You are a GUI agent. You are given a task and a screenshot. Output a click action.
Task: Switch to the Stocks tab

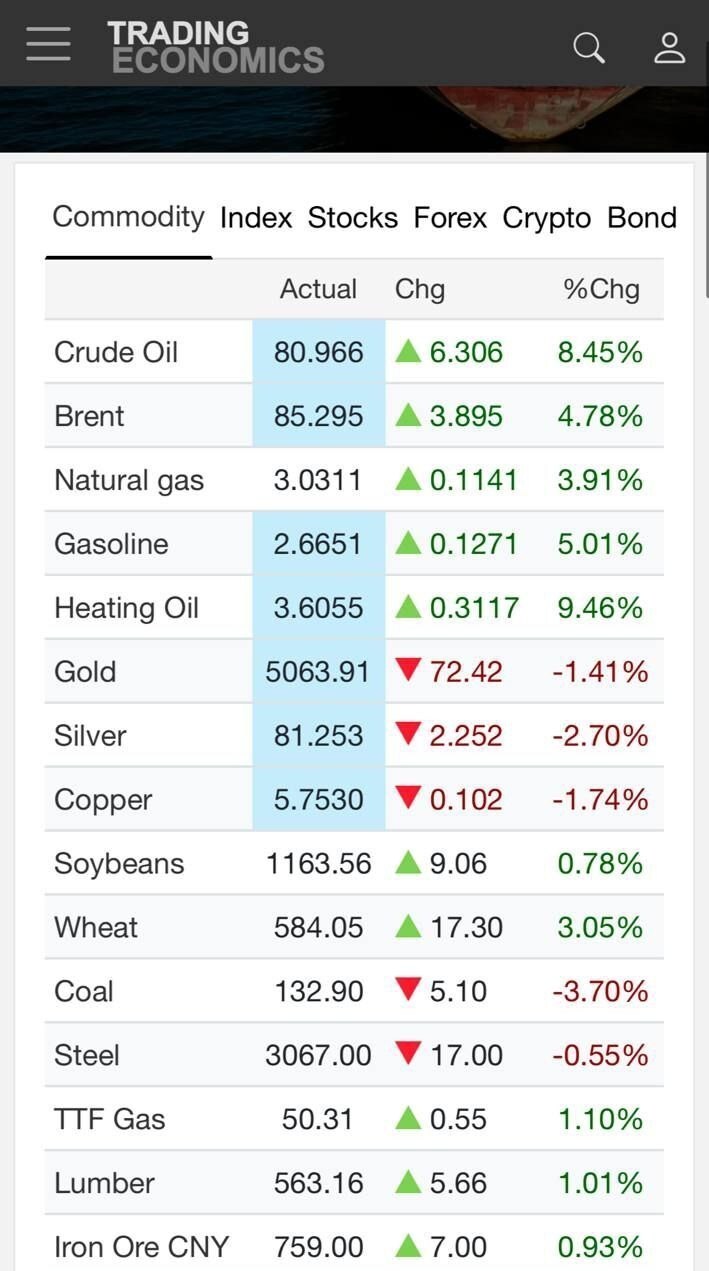(x=352, y=218)
